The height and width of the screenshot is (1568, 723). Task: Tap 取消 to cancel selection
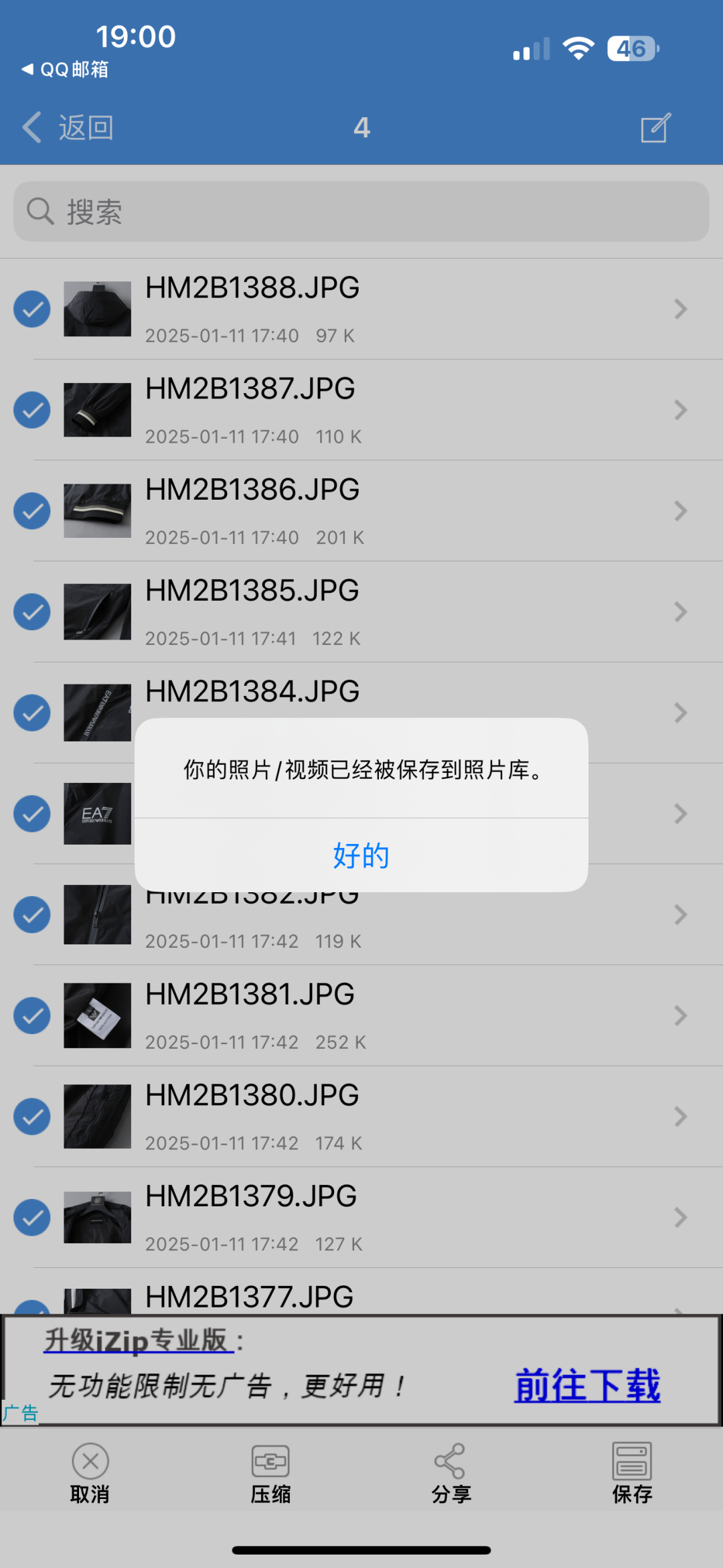click(90, 1474)
